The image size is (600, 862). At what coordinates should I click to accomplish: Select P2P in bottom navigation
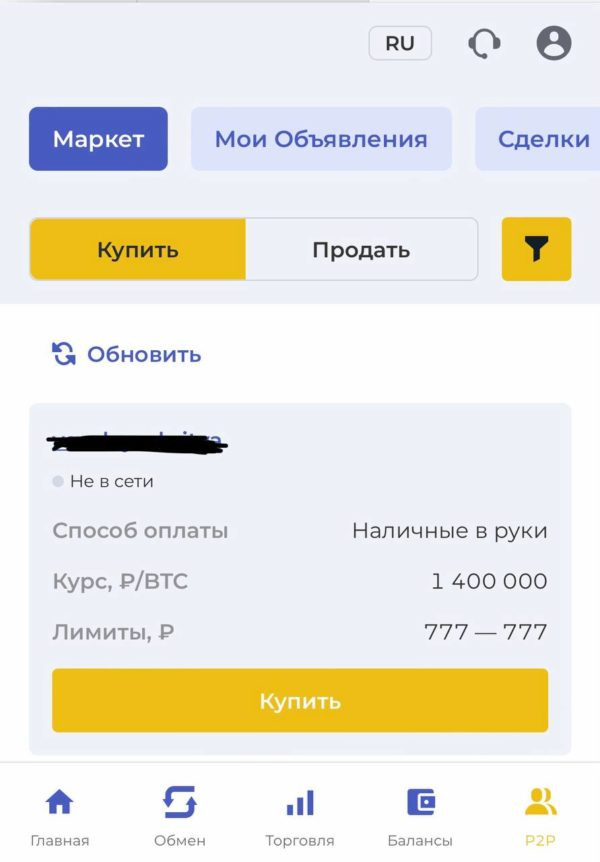pos(540,813)
